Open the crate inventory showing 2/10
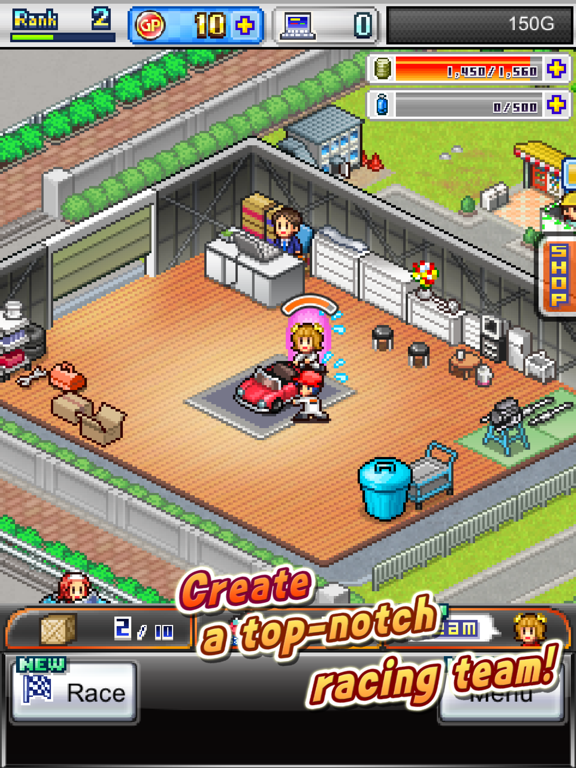 (x=99, y=629)
